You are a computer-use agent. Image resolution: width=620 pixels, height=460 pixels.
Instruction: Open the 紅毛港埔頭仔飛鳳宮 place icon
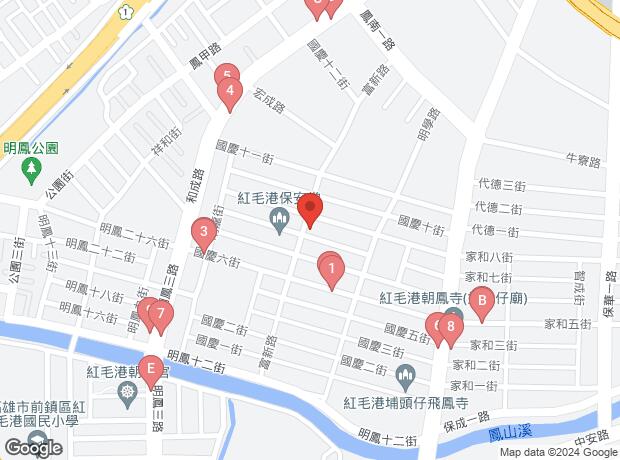(x=405, y=377)
